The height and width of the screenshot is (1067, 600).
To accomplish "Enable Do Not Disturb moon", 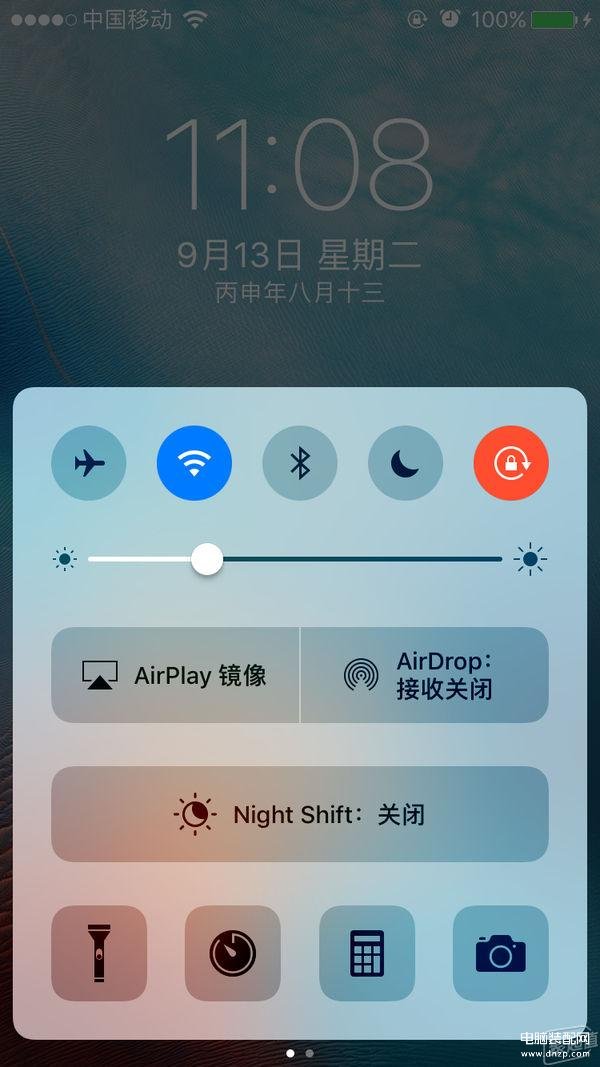I will click(405, 463).
